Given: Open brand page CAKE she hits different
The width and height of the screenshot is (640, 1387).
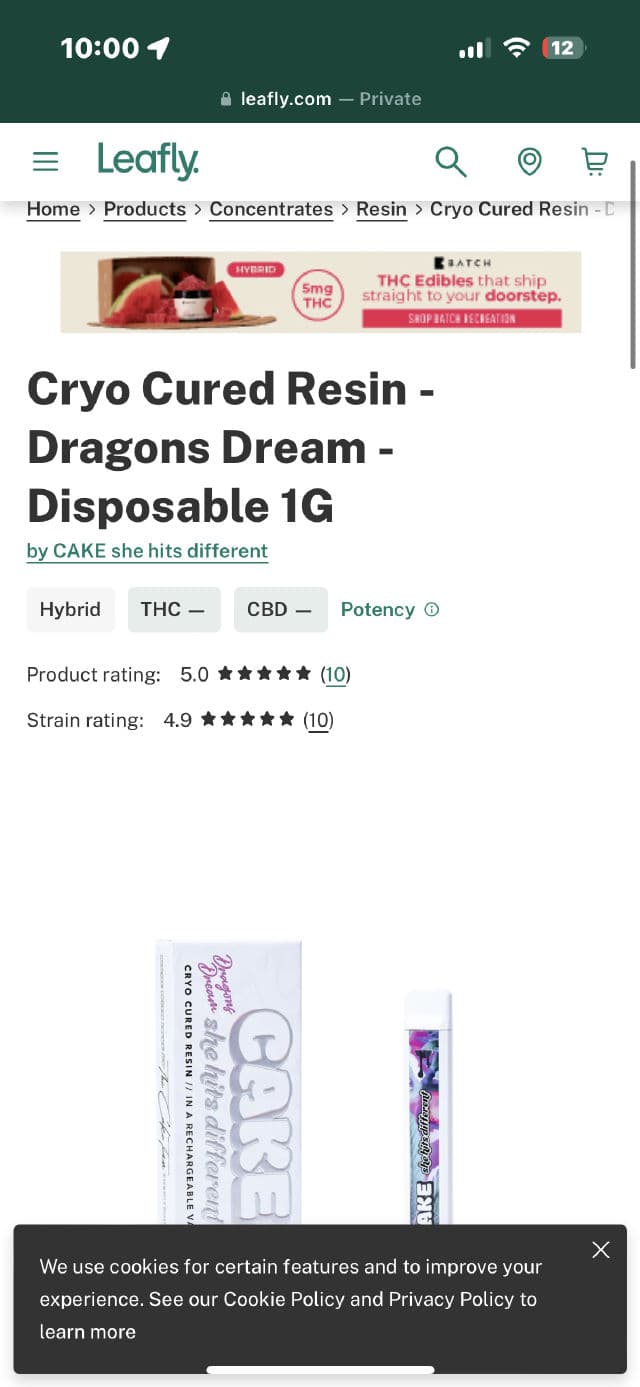Looking at the screenshot, I should pyautogui.click(x=147, y=551).
